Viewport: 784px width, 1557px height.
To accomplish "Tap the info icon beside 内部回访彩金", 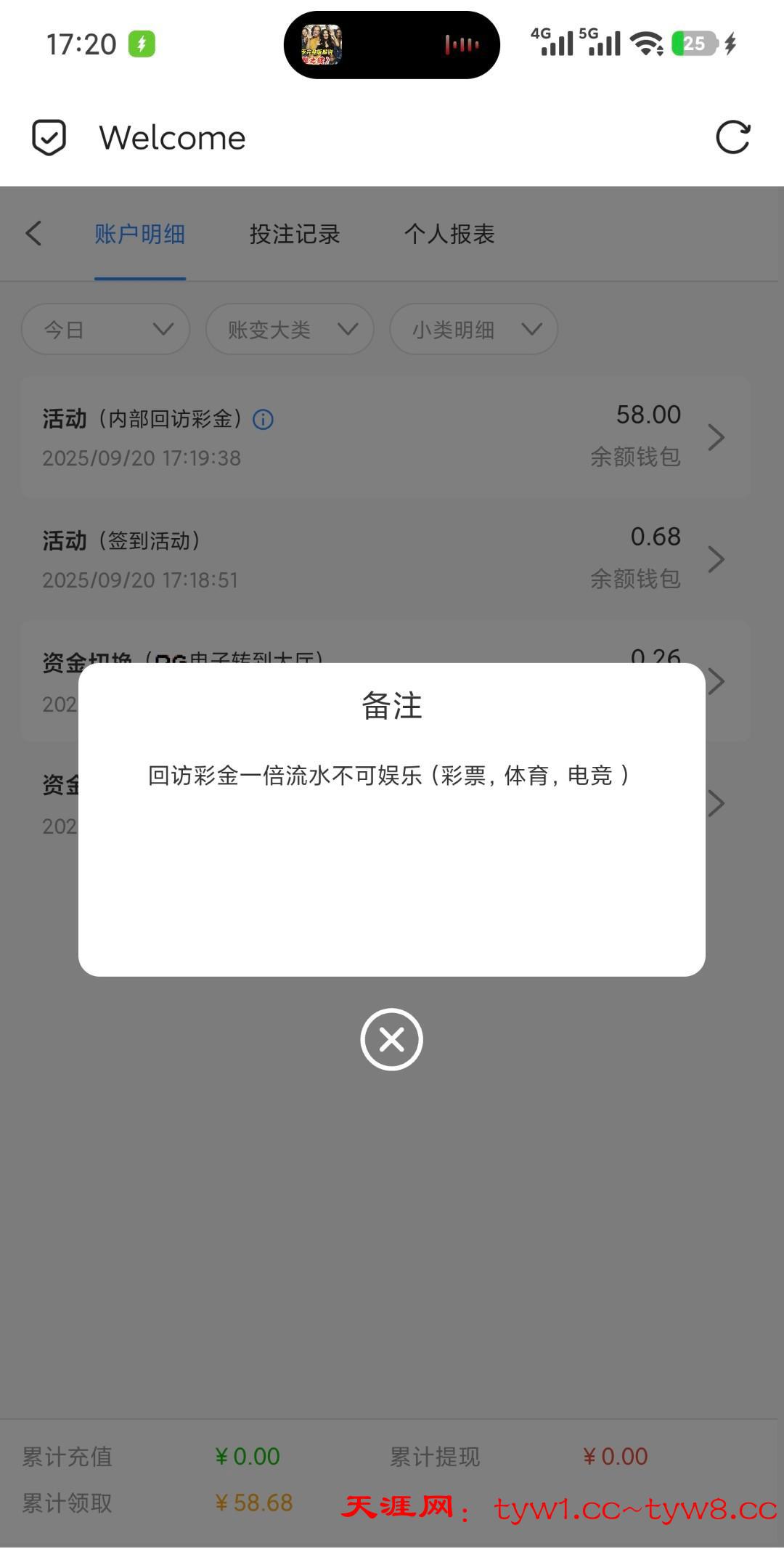I will point(263,419).
